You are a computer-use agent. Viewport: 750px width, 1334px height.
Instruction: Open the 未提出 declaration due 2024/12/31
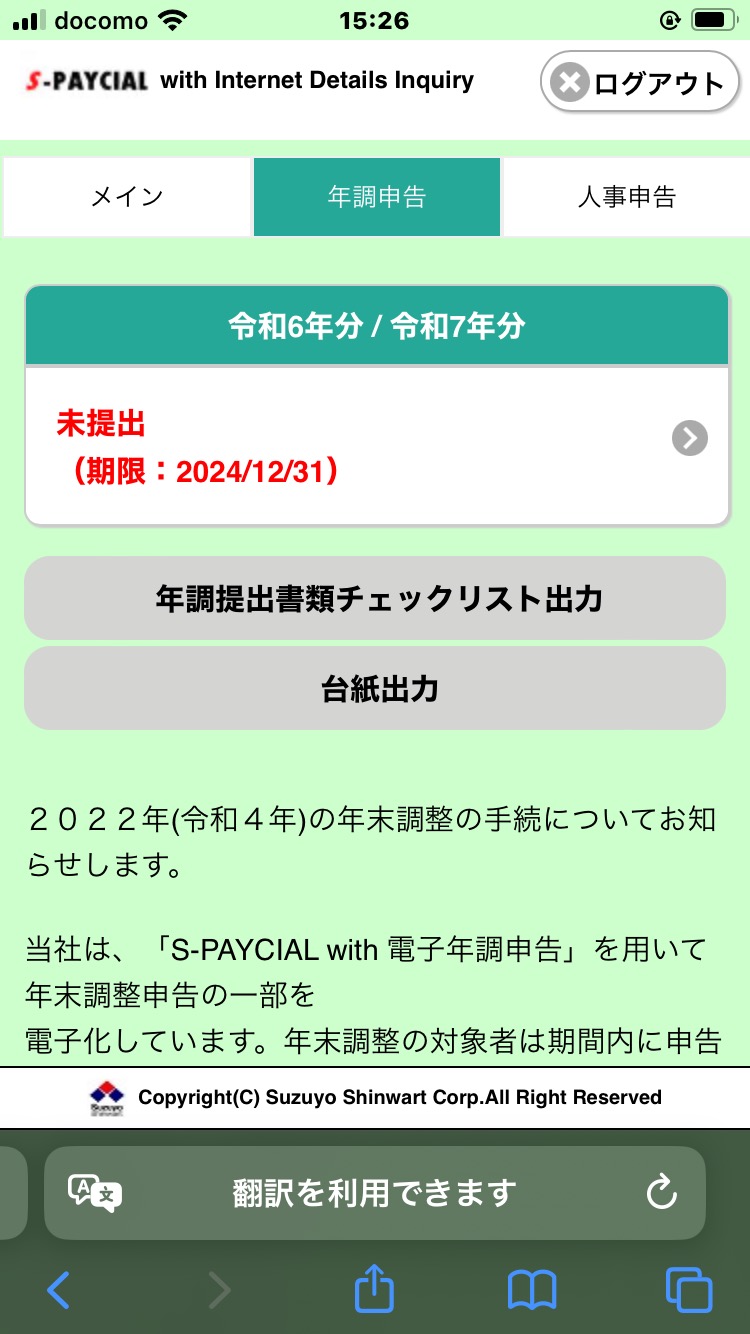377,446
